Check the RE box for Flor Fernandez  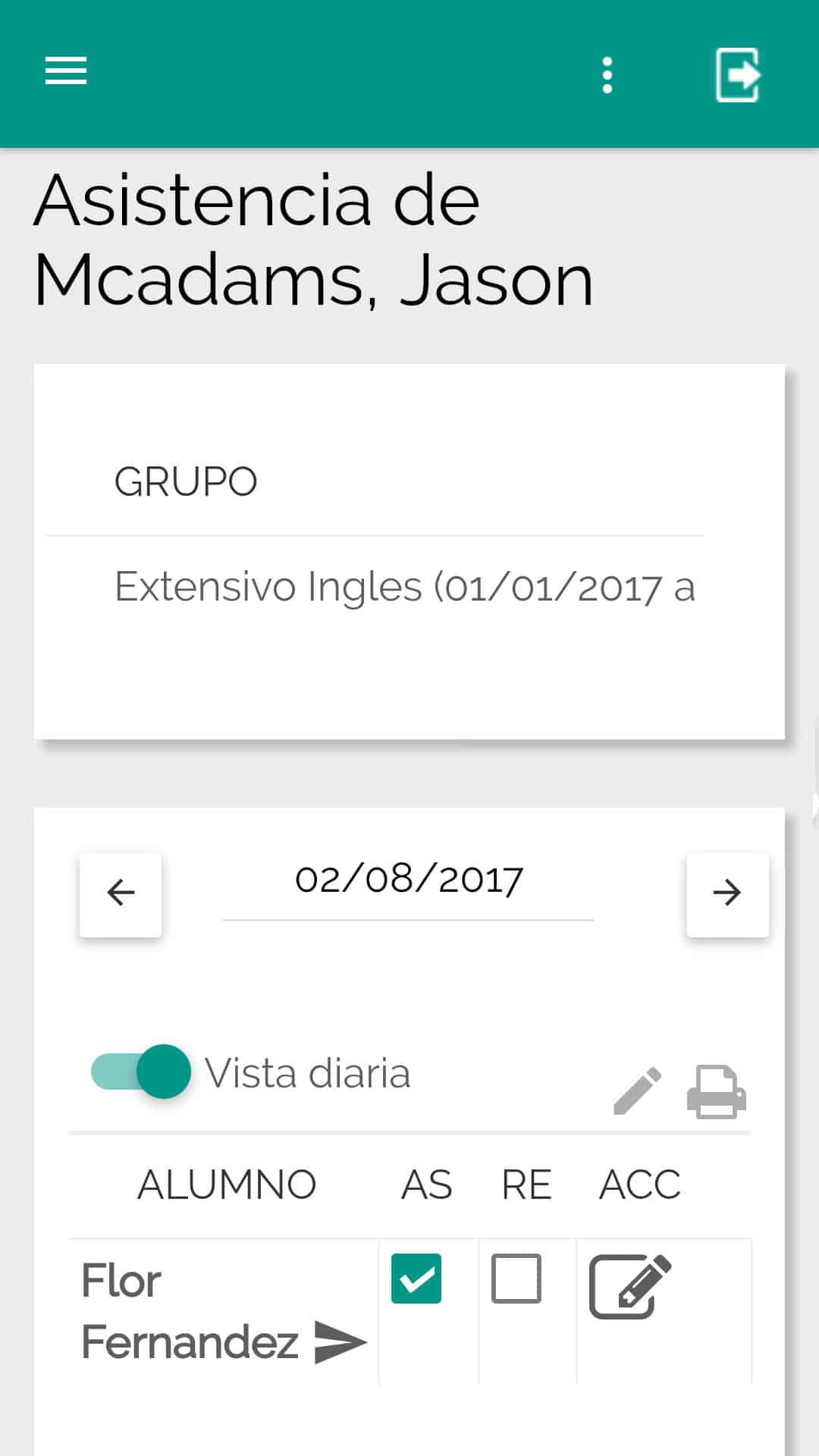[516, 1279]
